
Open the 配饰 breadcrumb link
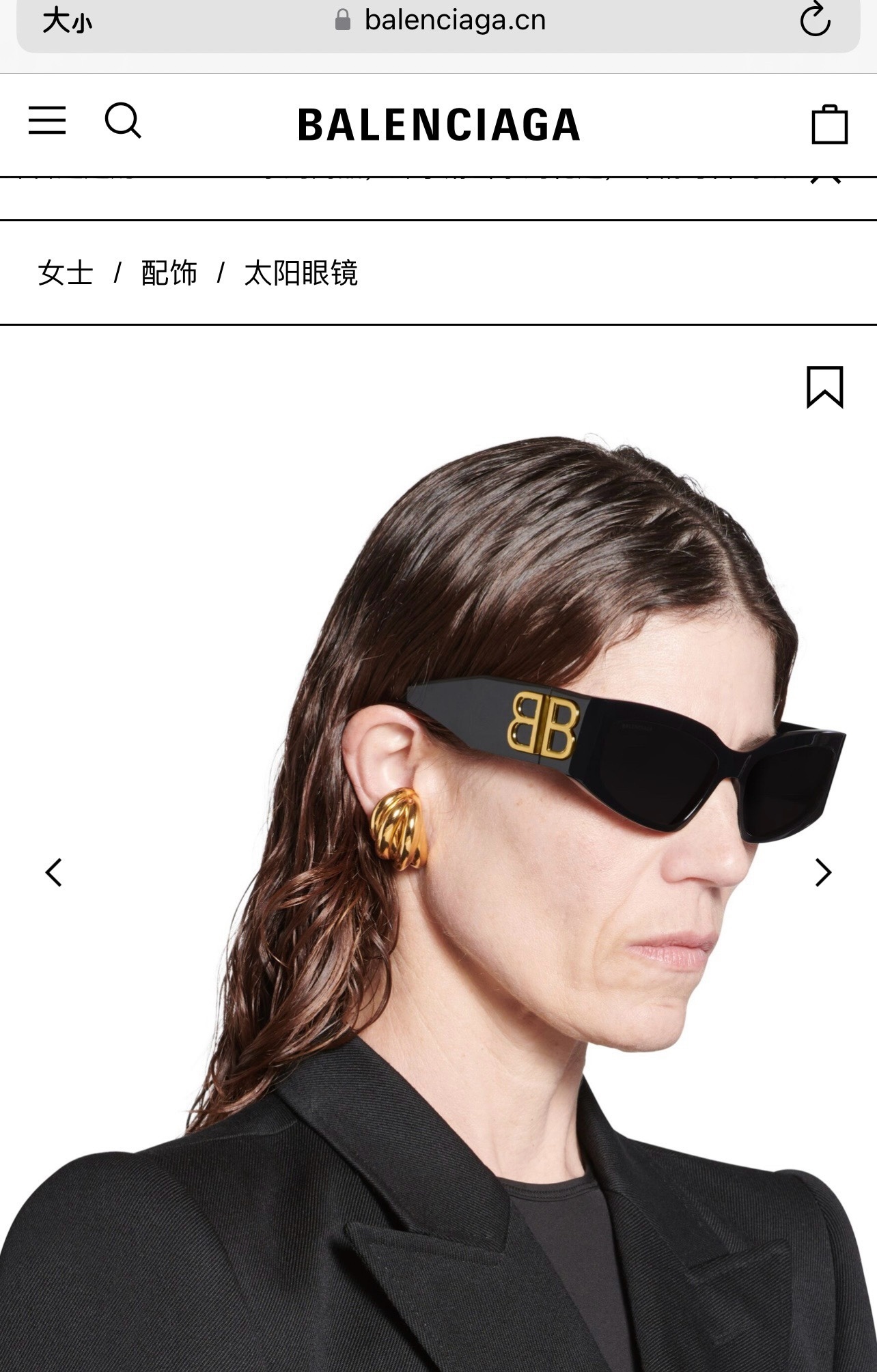click(169, 273)
